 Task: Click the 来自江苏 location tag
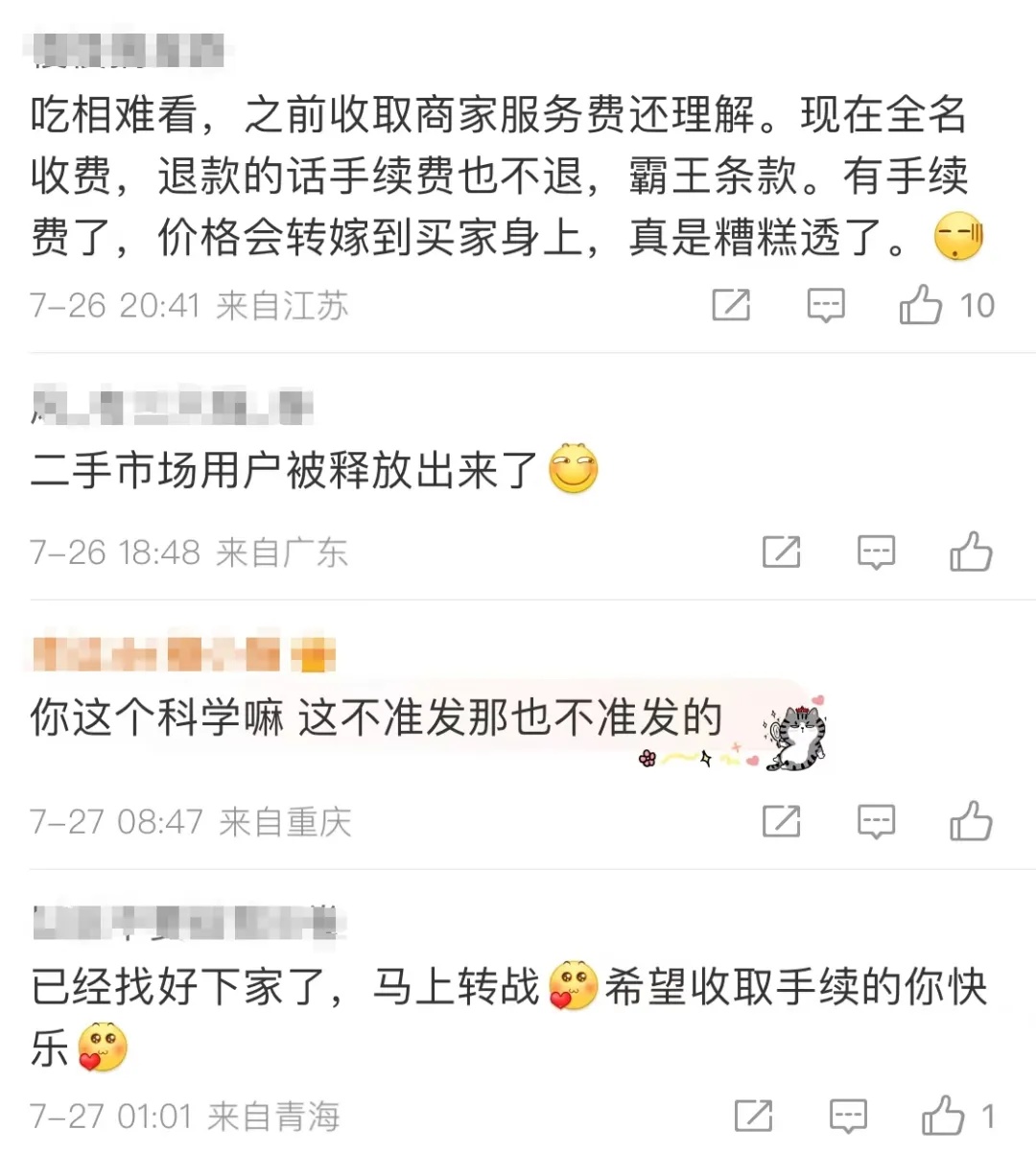pos(282,305)
